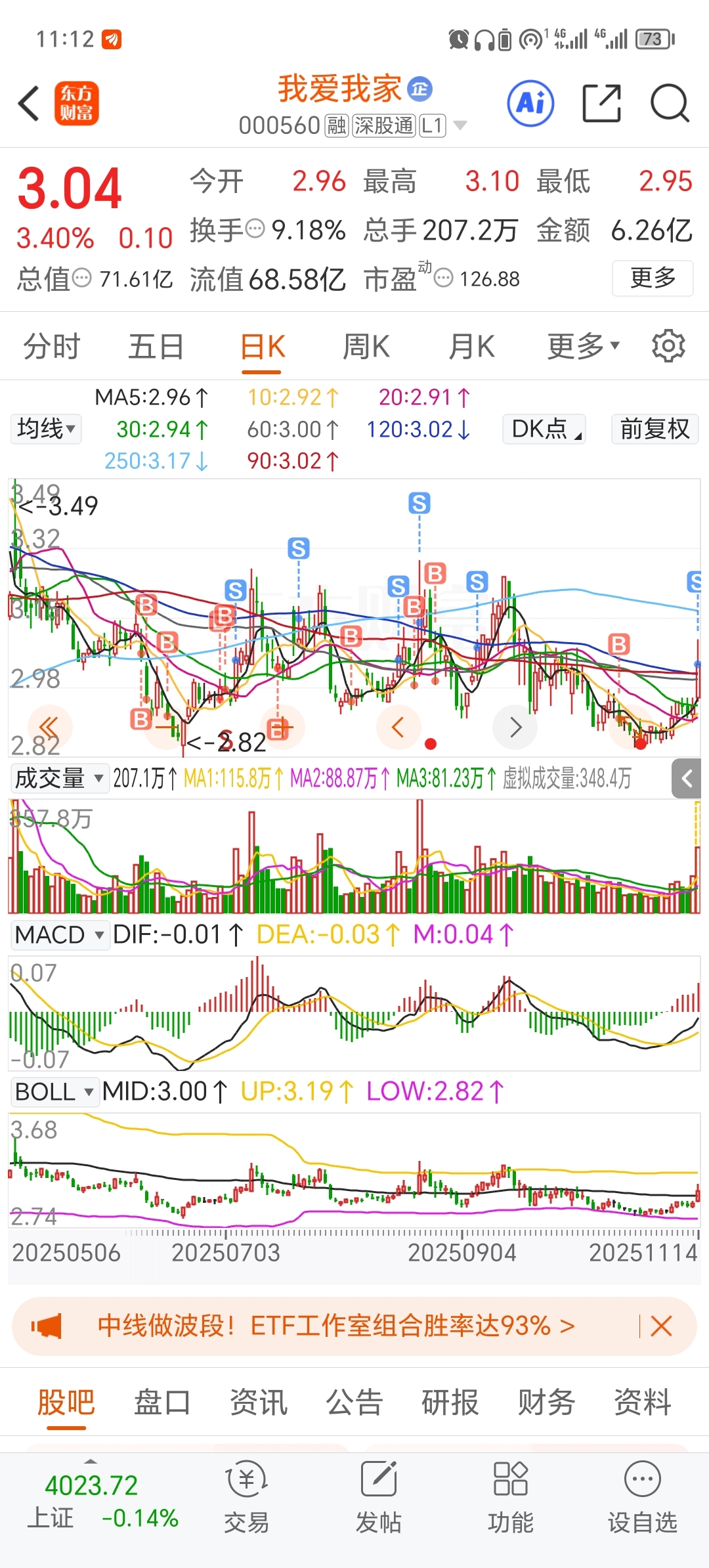Open the MACD indicator dropdown
Screen dimensions: 709x1568
tap(59, 934)
